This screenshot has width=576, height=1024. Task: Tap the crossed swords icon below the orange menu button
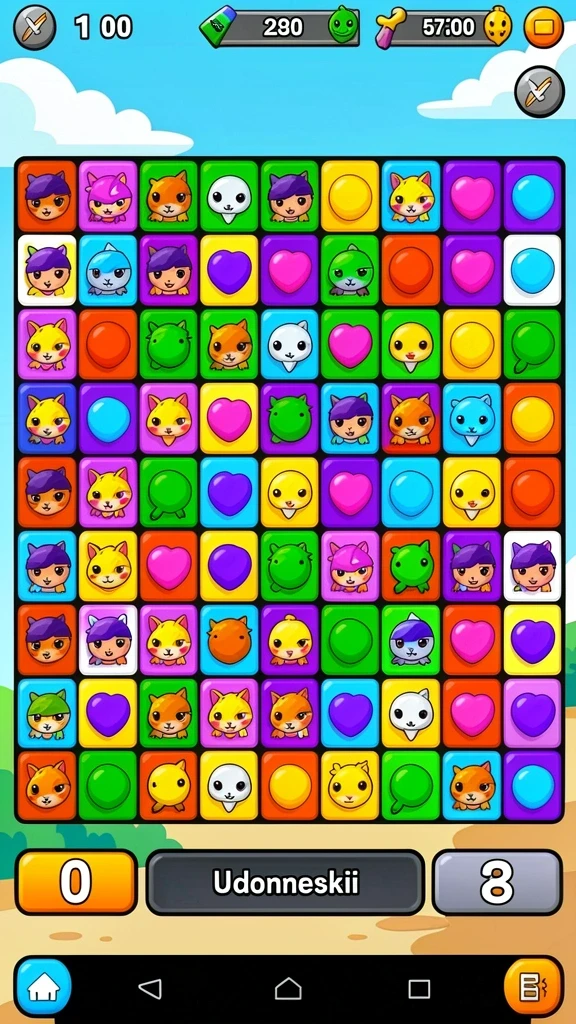(x=539, y=91)
